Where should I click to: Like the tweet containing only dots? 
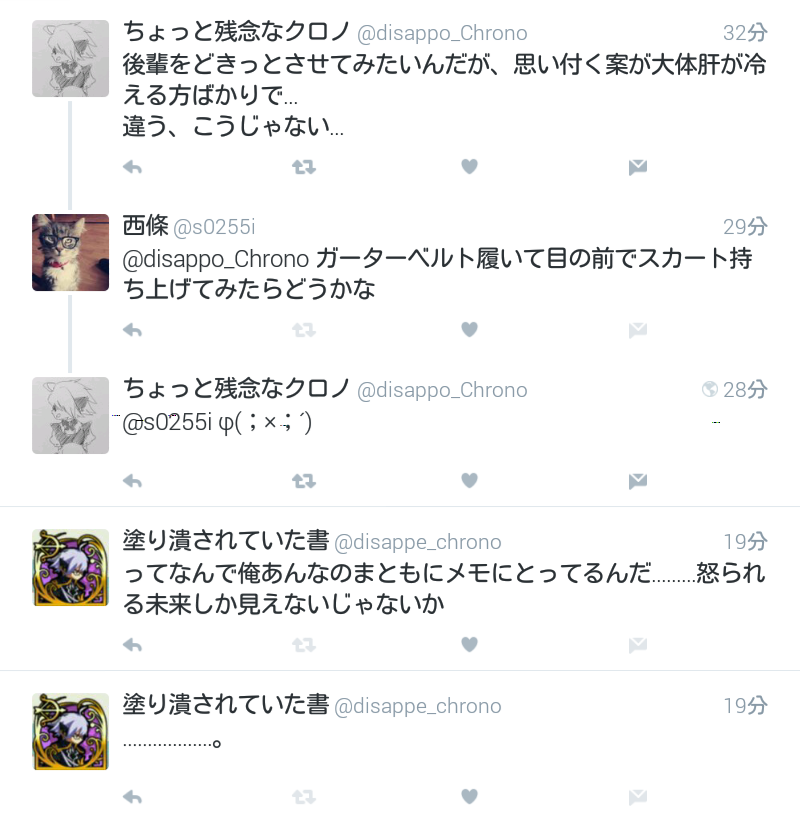click(x=469, y=797)
